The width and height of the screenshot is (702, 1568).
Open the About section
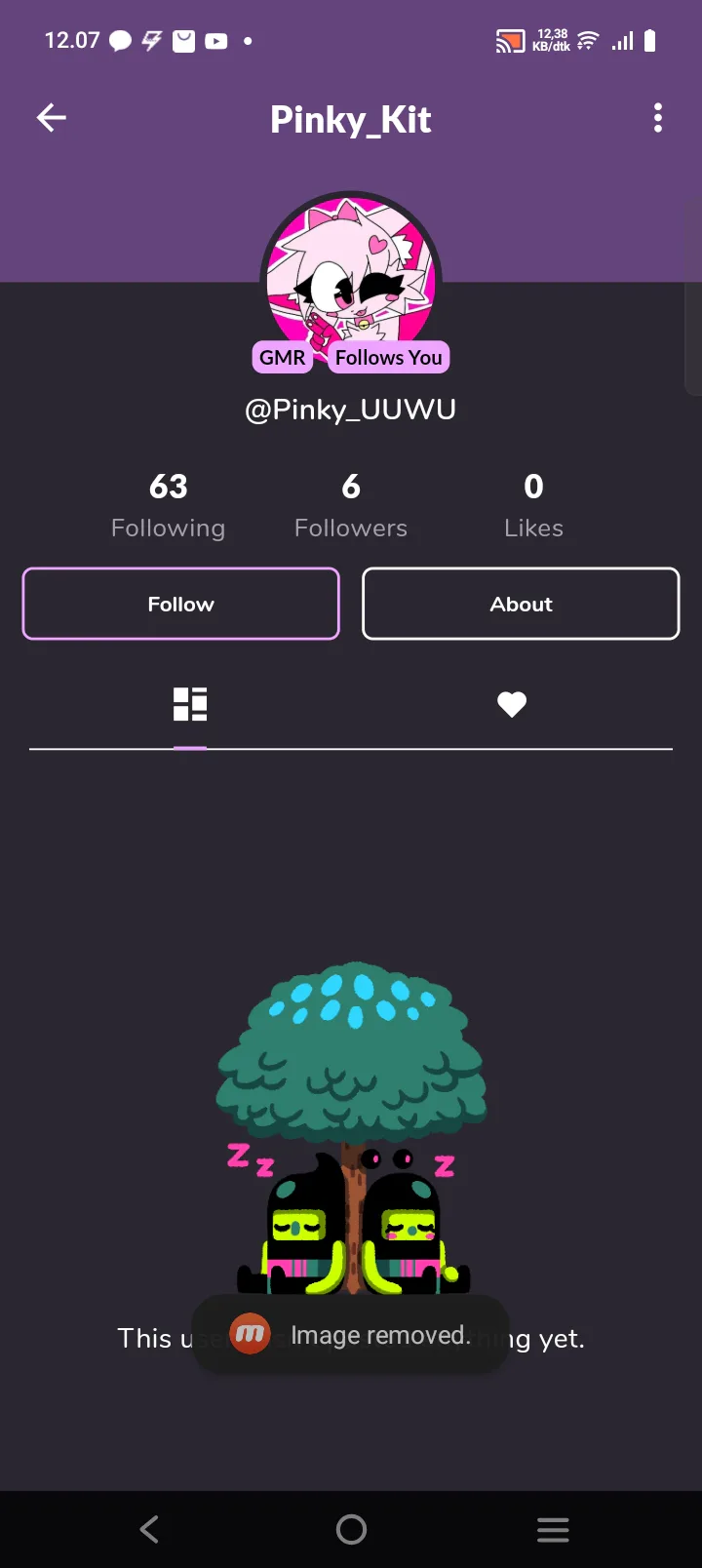[521, 605]
